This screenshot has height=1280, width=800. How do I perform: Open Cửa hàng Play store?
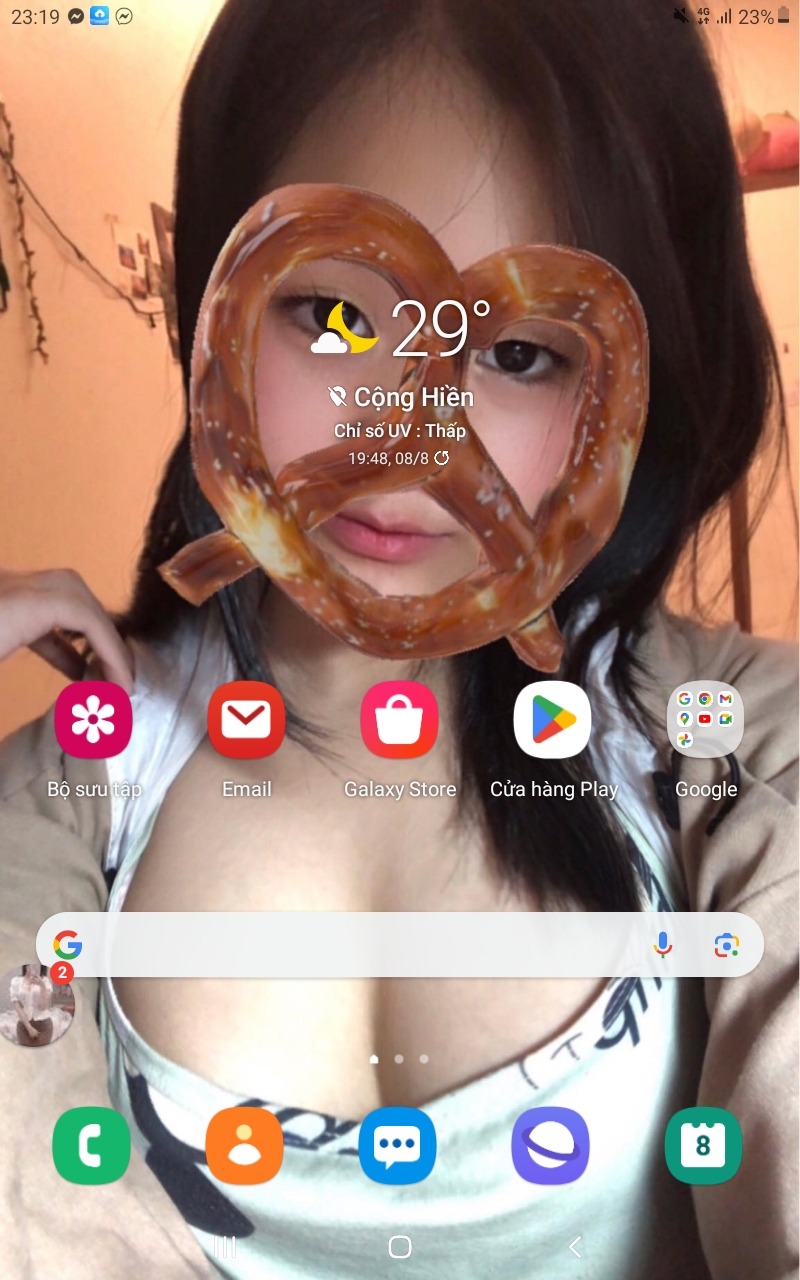553,720
